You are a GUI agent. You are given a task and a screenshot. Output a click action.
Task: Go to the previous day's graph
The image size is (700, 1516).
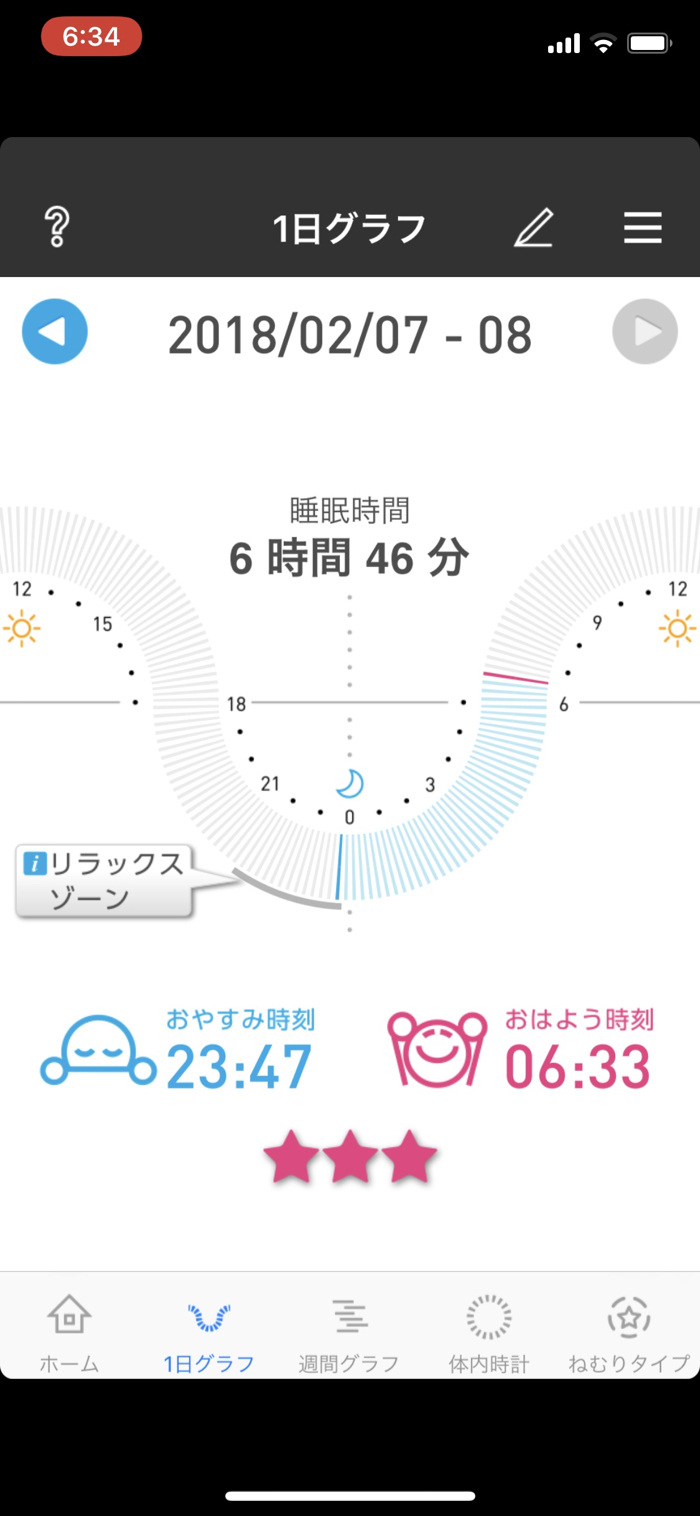tap(55, 331)
